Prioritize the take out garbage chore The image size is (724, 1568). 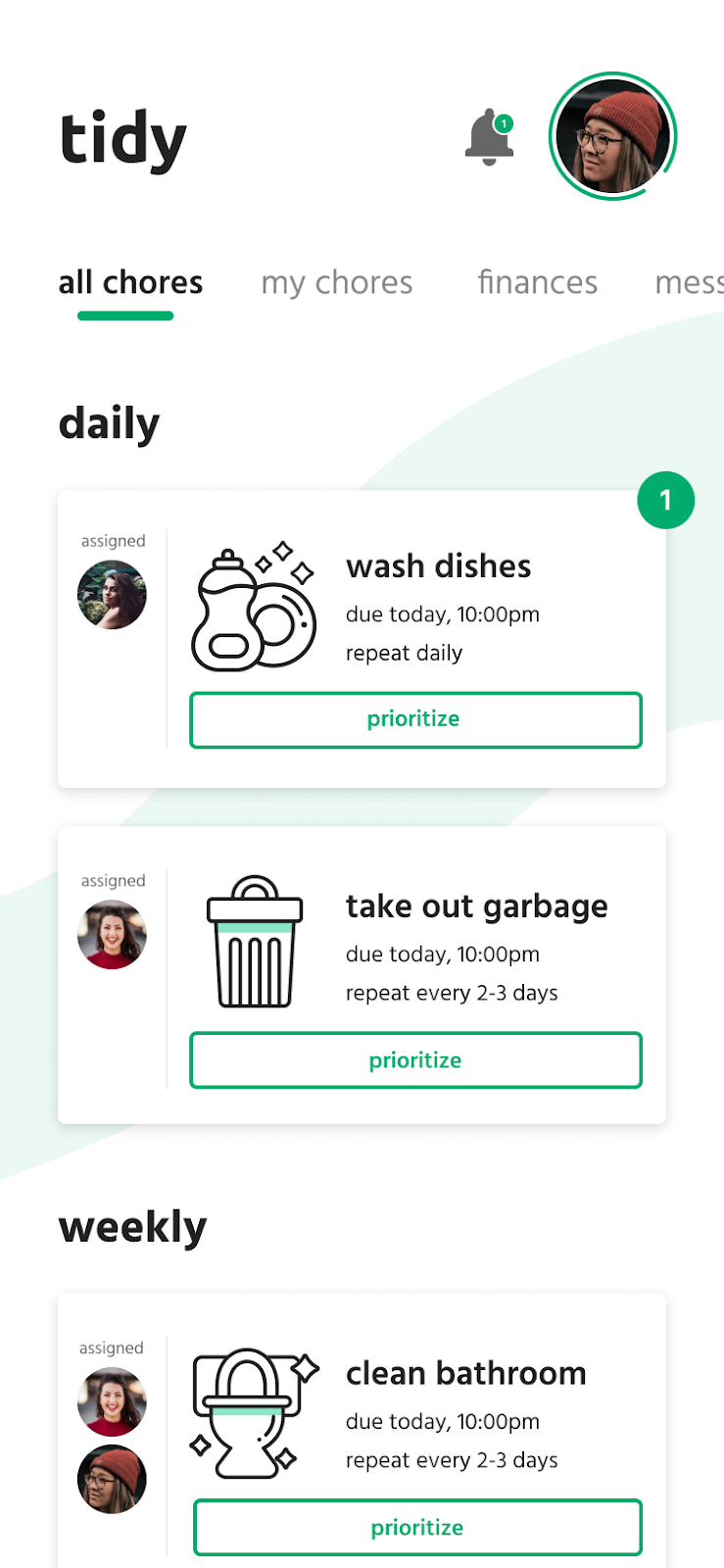coord(415,1059)
